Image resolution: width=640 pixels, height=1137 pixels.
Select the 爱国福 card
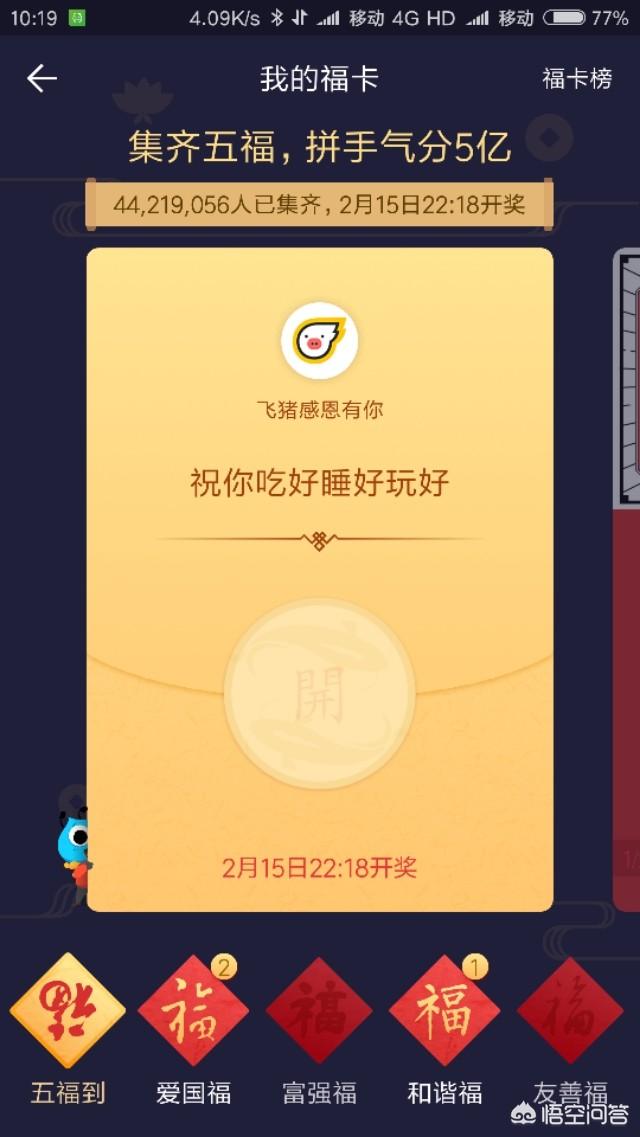(x=193, y=1012)
